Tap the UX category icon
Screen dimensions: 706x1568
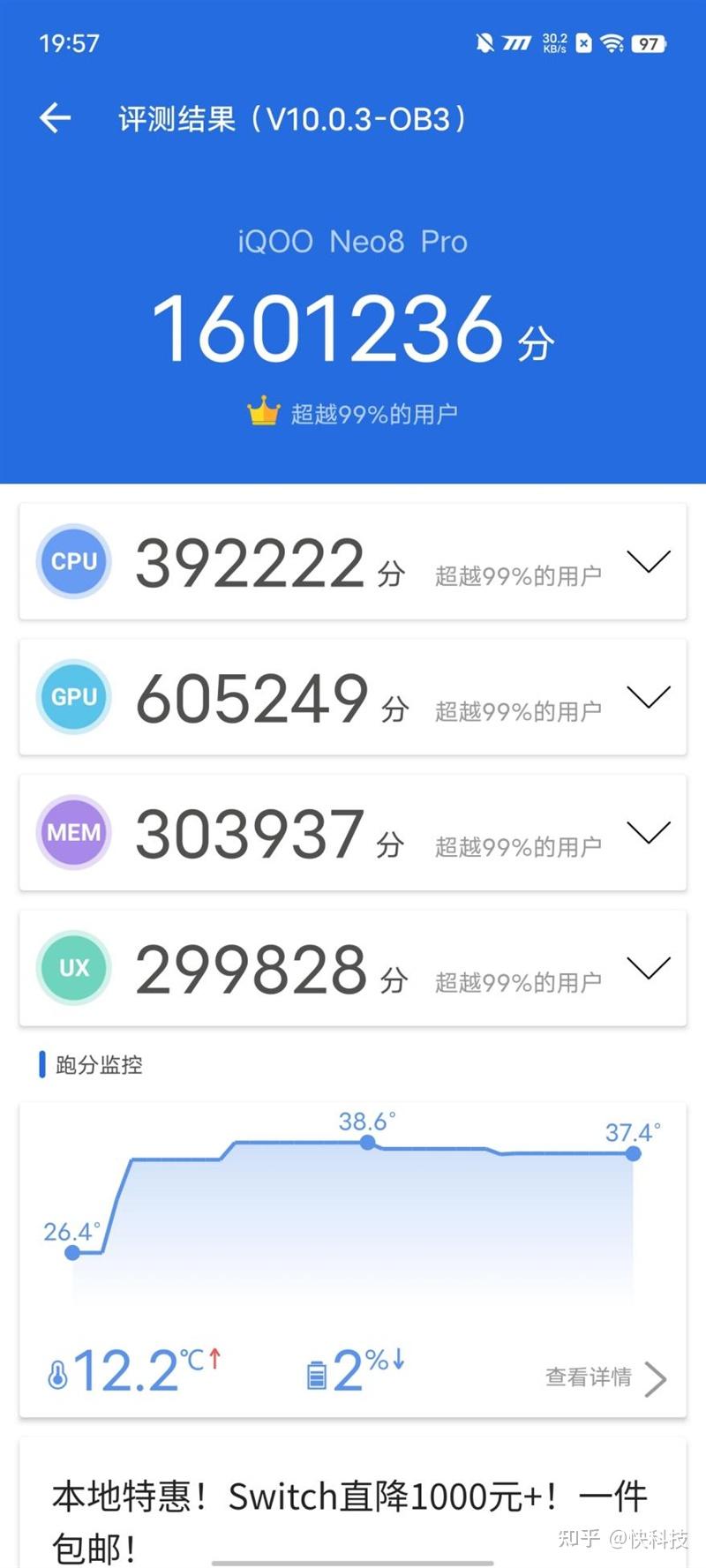(x=73, y=967)
